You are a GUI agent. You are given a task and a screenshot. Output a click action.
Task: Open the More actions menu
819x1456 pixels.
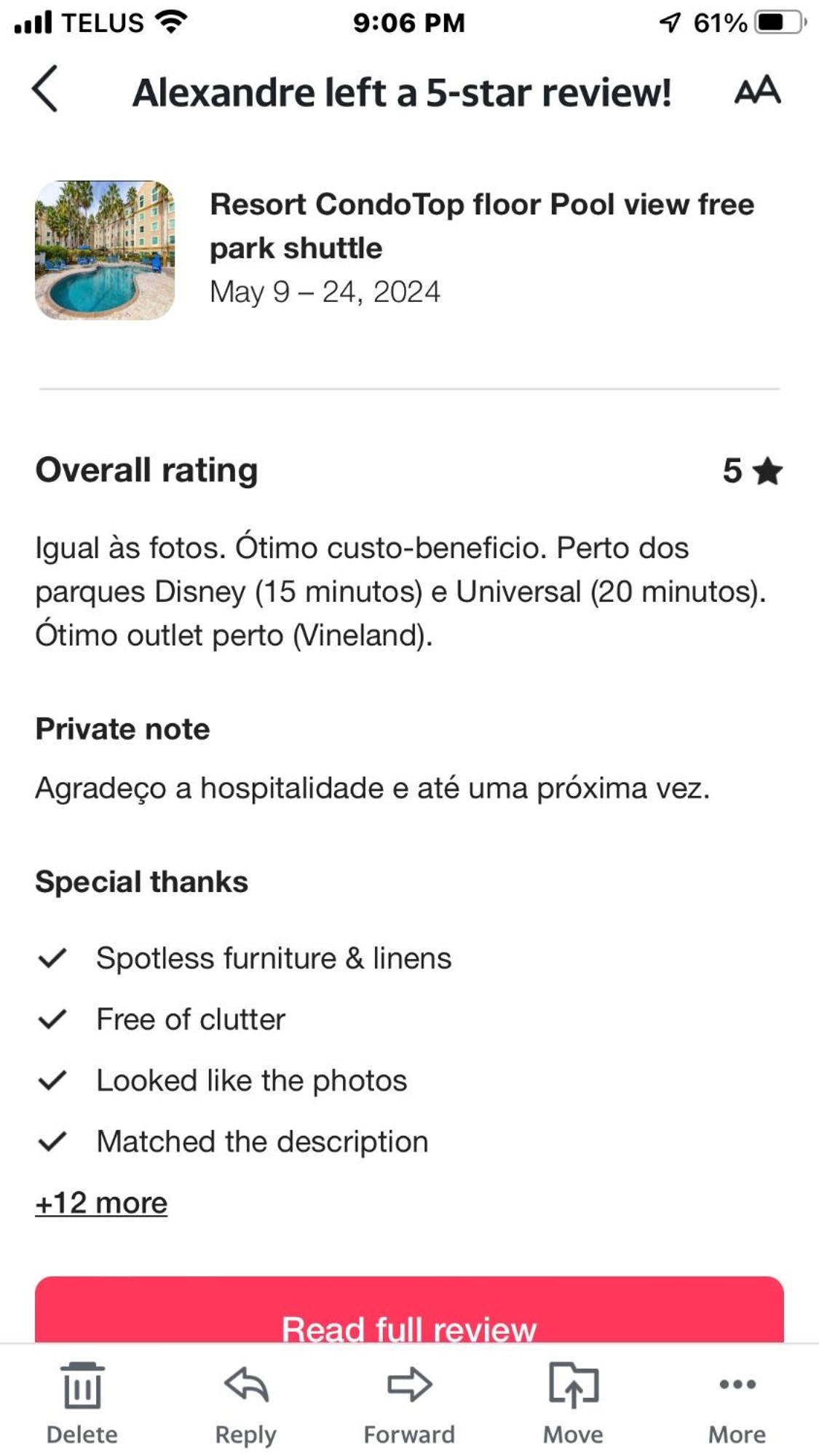(x=737, y=1402)
